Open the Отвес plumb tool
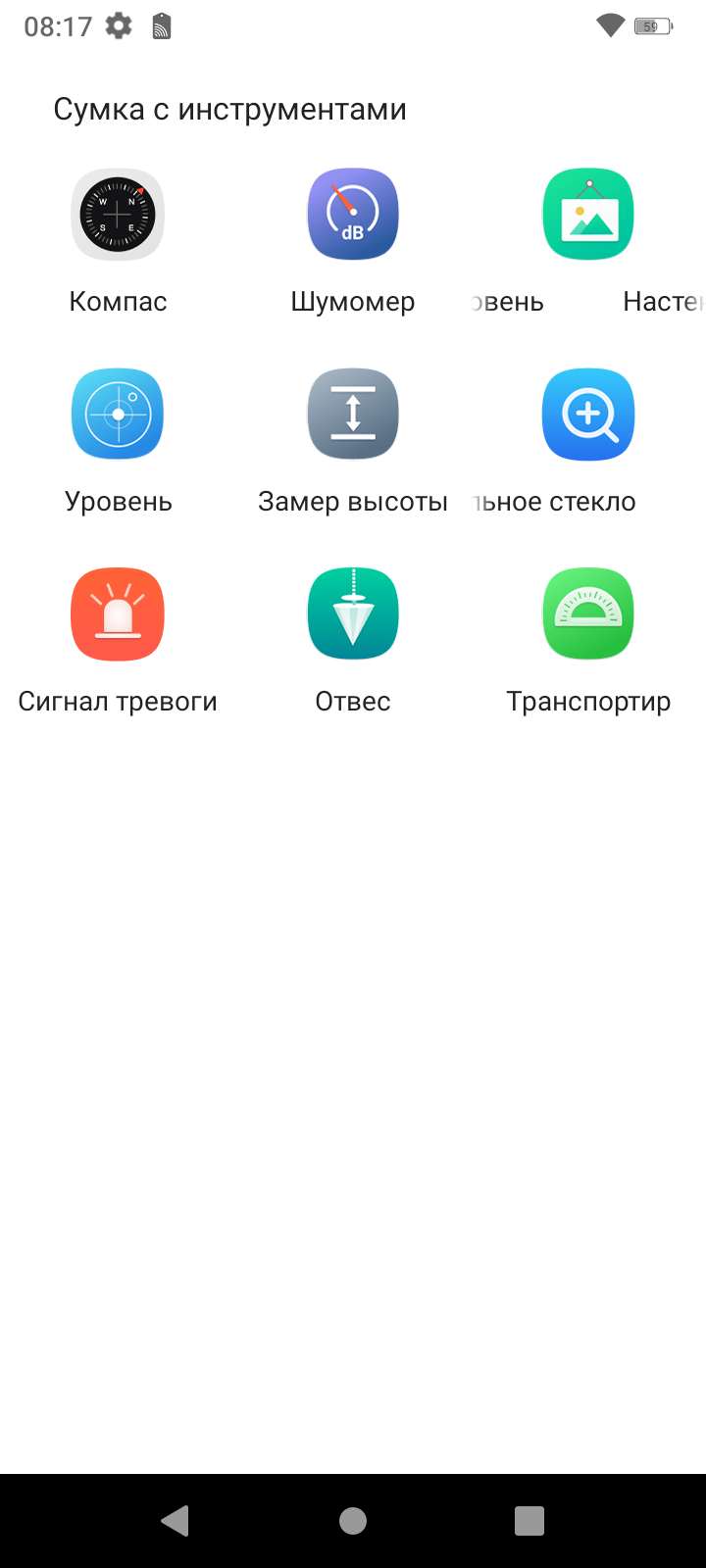Screen dimensions: 706x1568 pos(353,614)
